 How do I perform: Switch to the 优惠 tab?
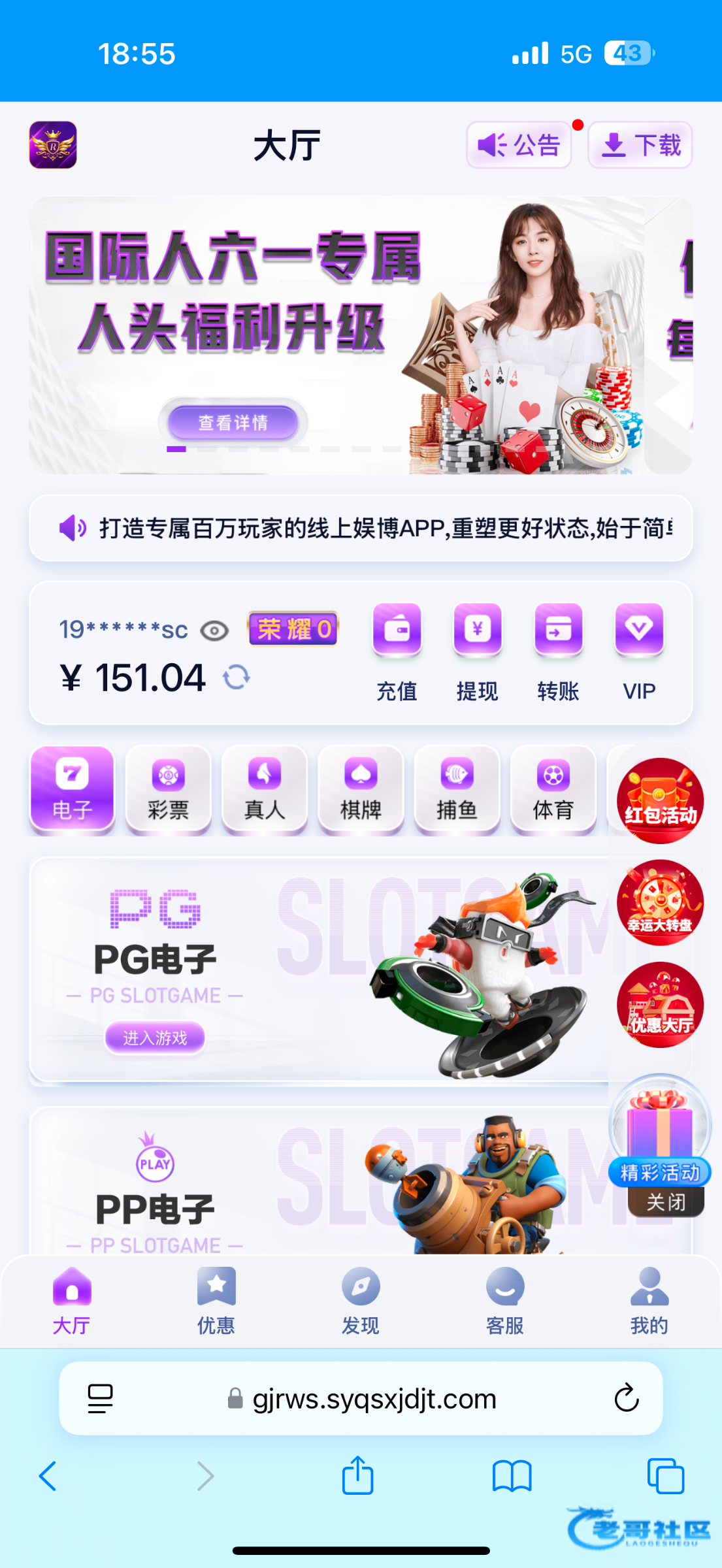point(216,1300)
